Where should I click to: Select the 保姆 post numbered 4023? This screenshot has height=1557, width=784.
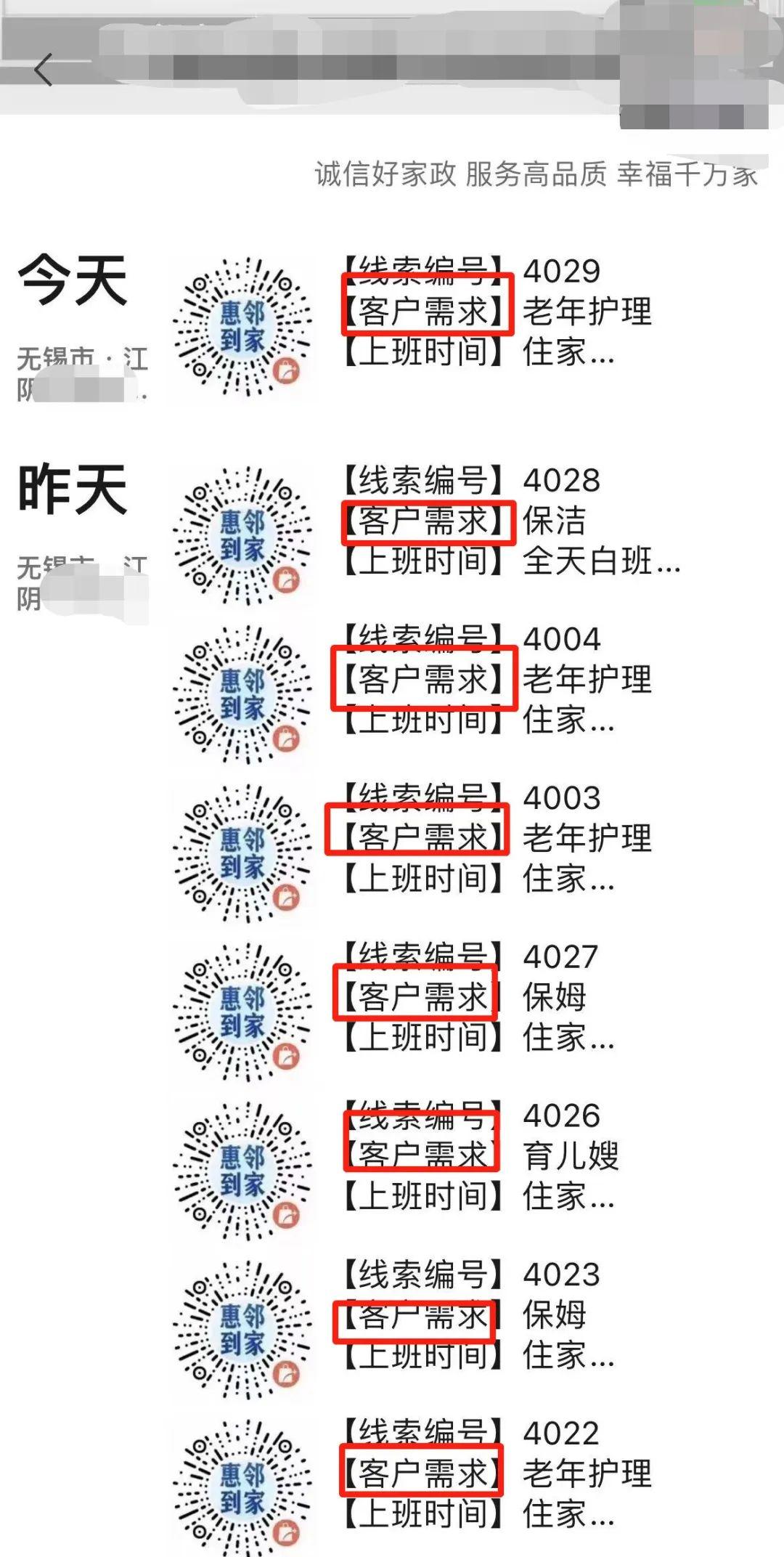click(479, 1315)
